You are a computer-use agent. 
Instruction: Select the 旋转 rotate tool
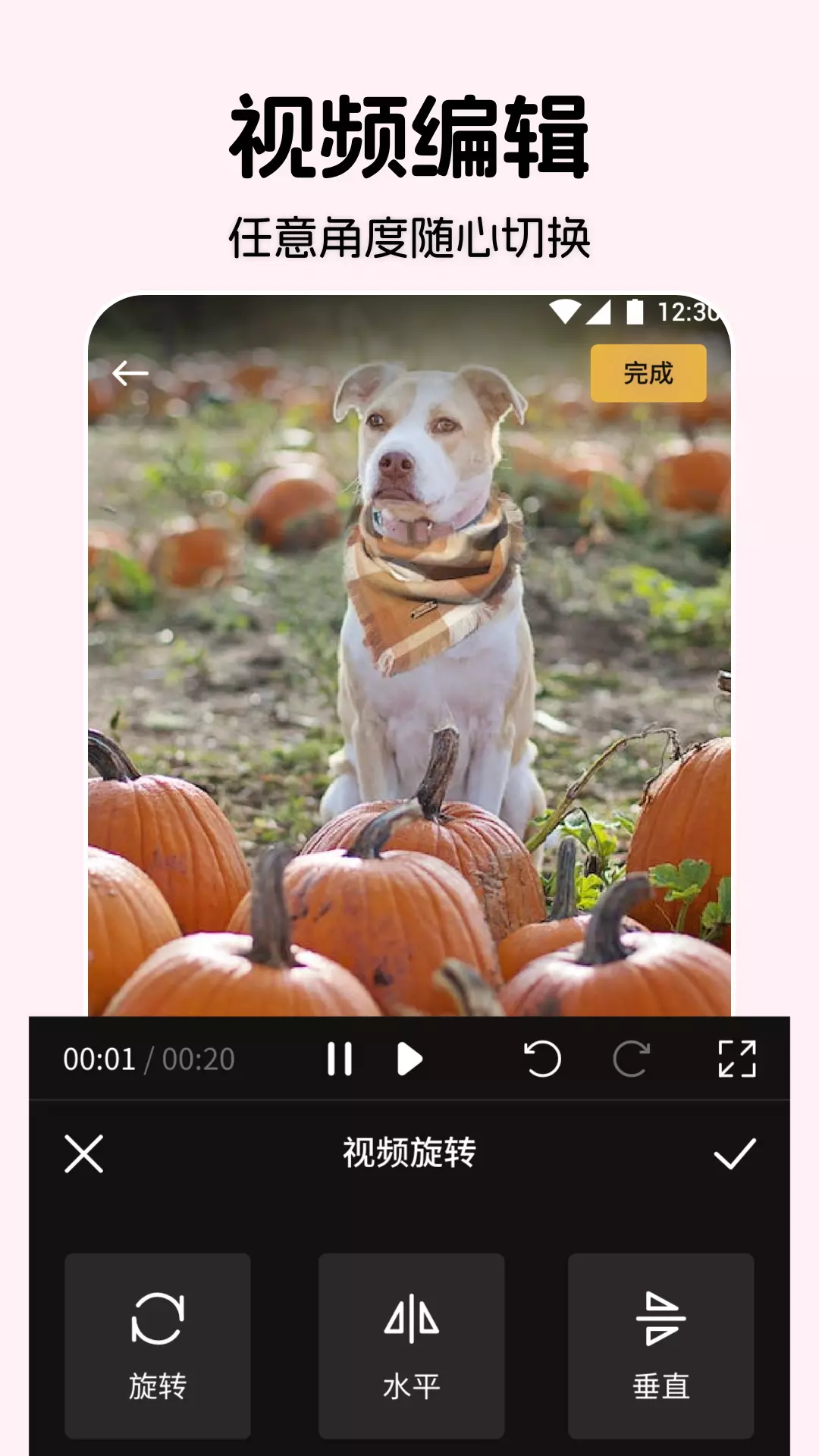pos(157,1335)
